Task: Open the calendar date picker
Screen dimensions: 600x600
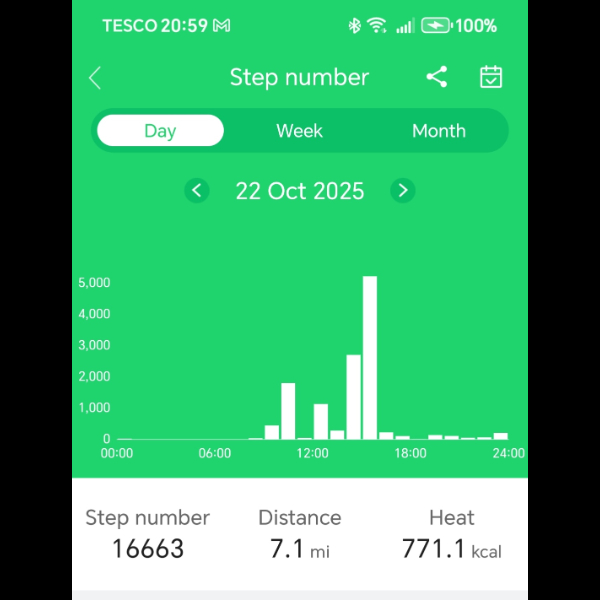Action: [491, 77]
